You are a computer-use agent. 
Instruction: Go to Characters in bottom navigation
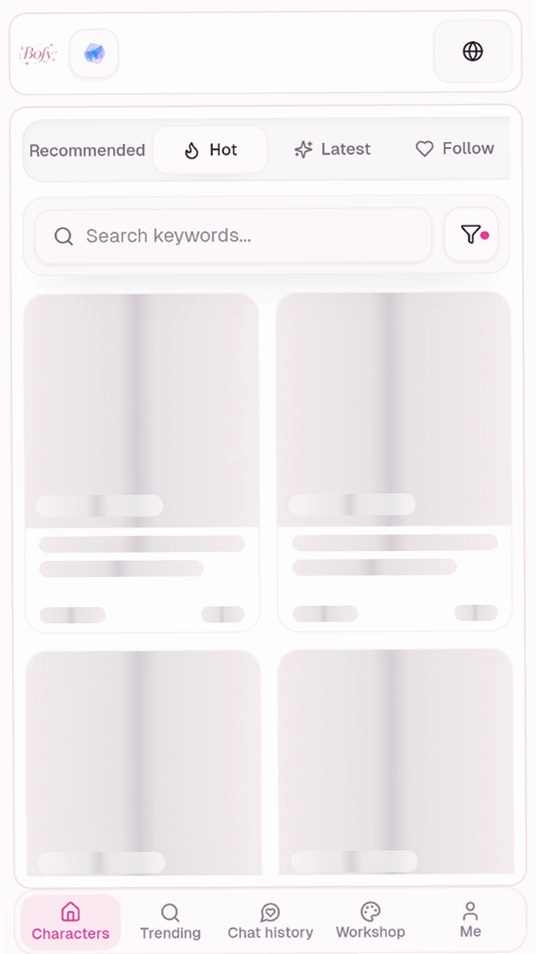(x=71, y=922)
